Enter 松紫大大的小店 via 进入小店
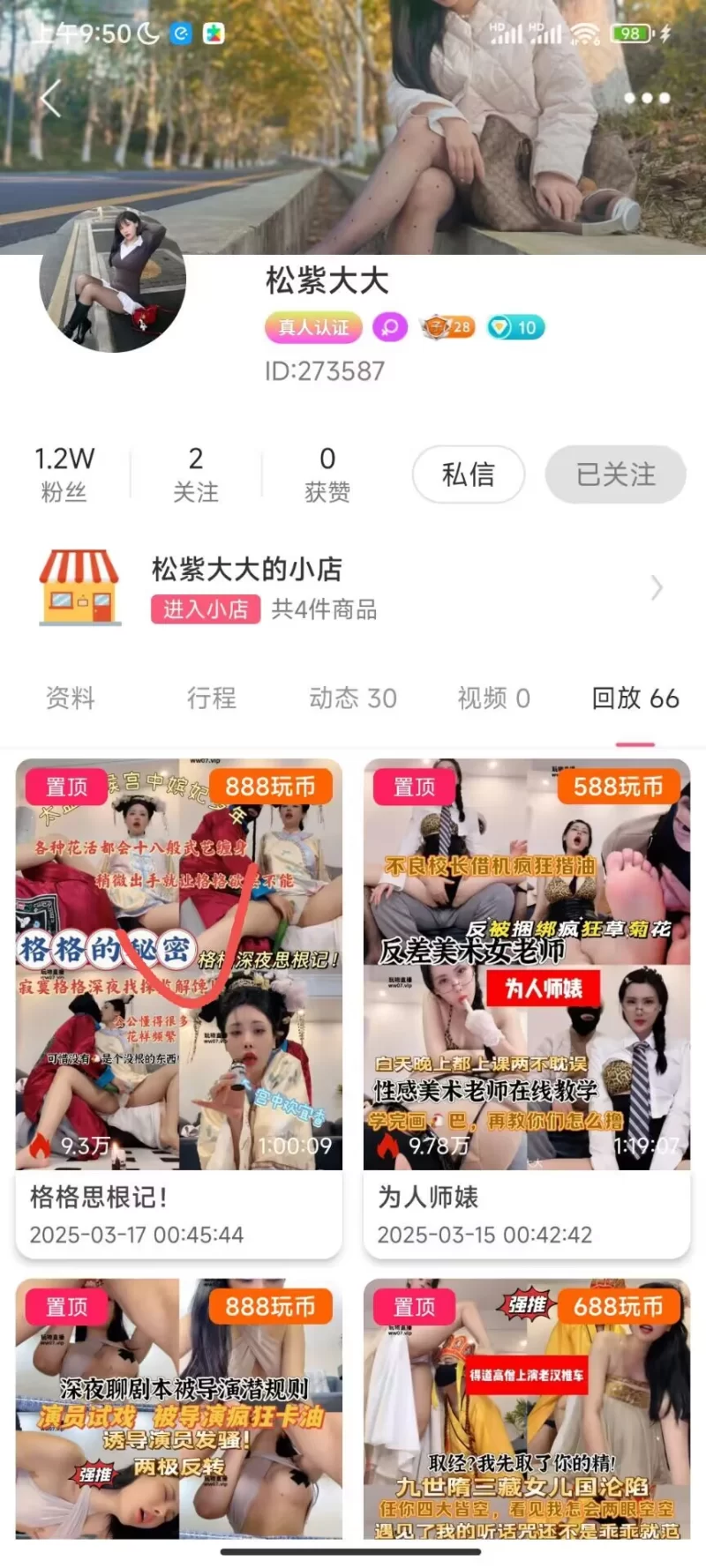 pyautogui.click(x=206, y=609)
